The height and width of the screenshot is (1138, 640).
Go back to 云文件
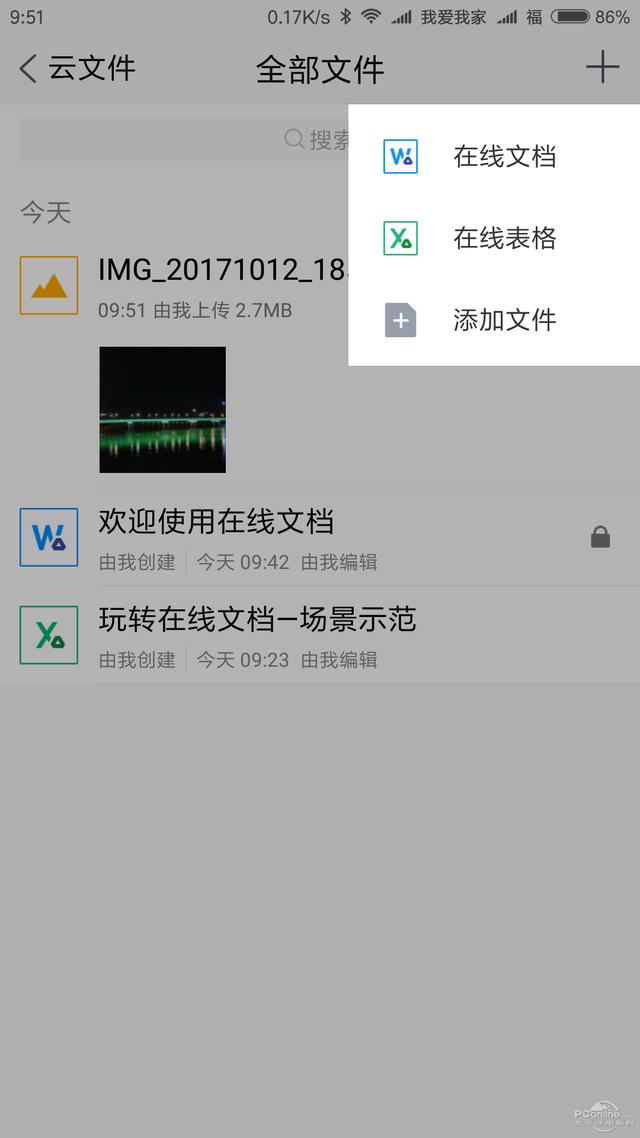78,69
